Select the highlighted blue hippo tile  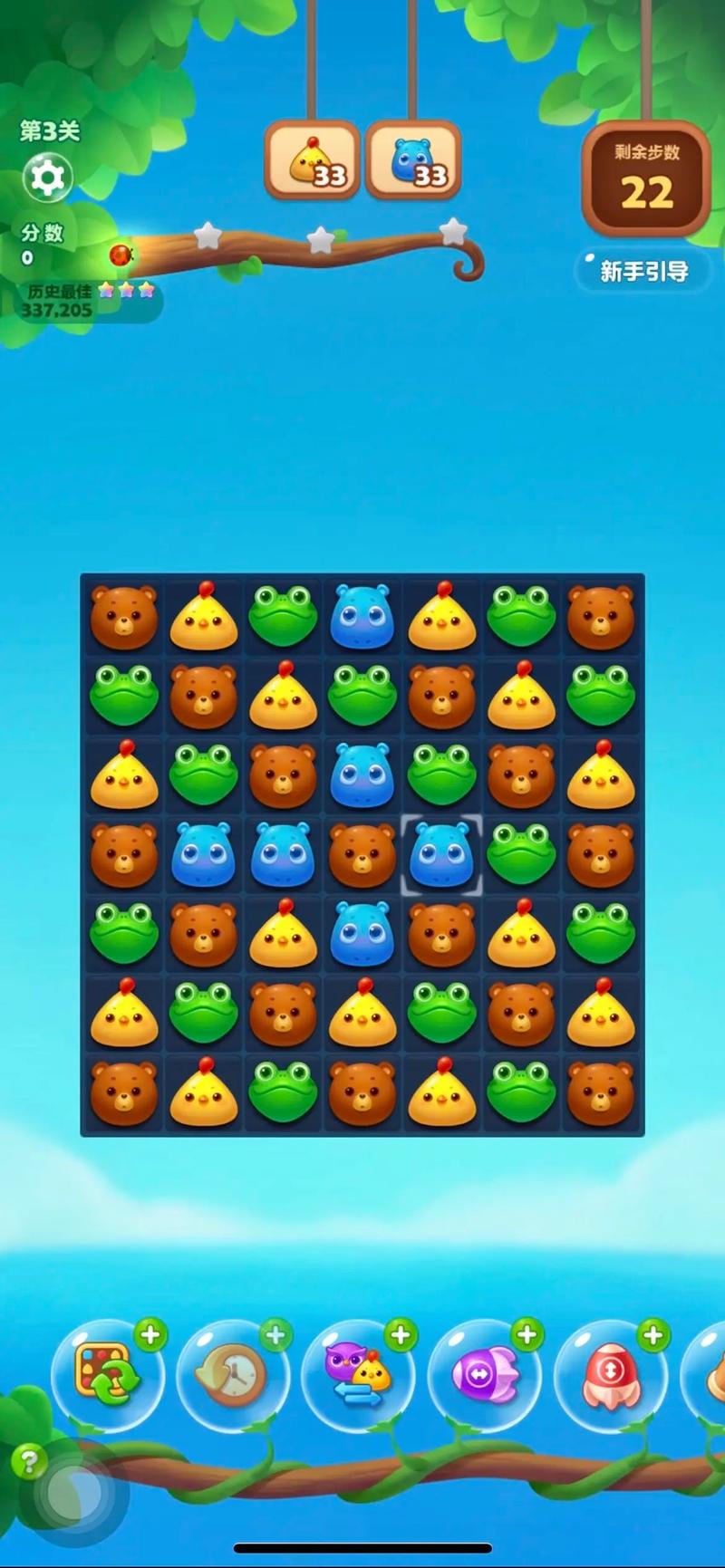tap(441, 855)
